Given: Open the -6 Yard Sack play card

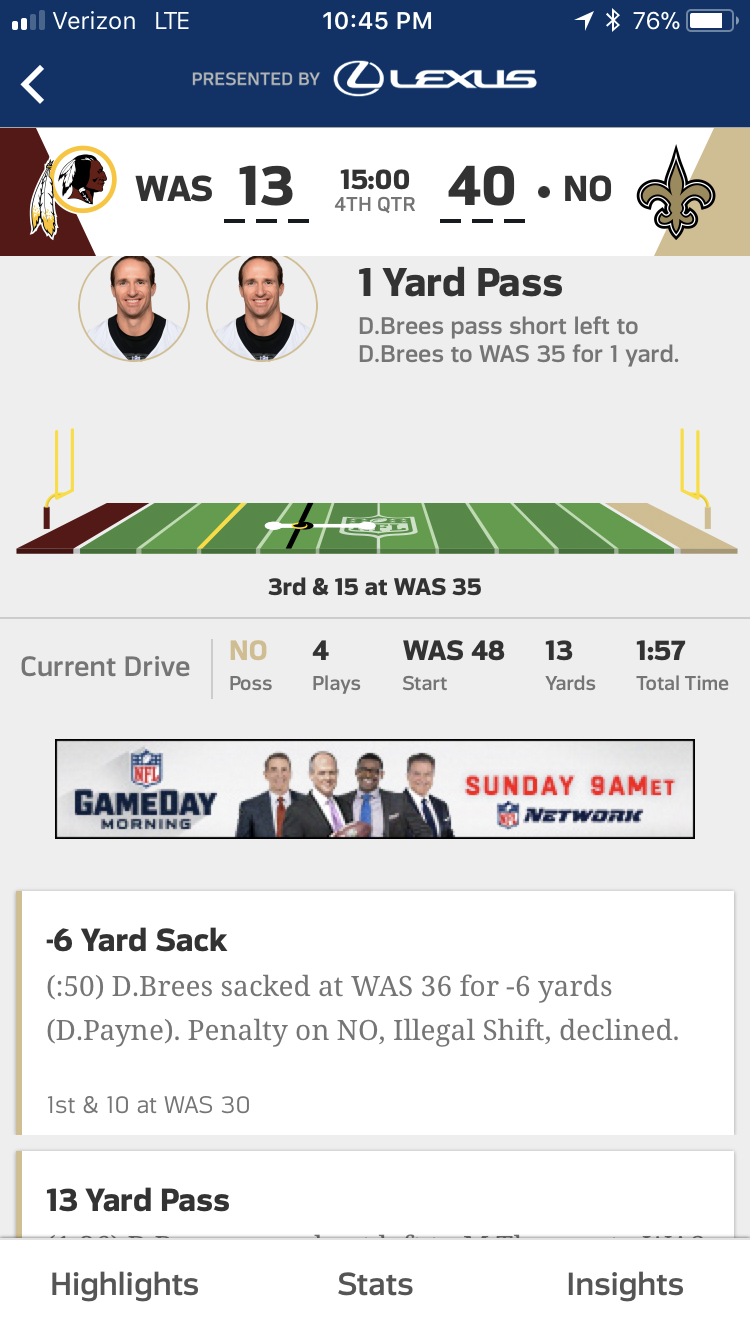Looking at the screenshot, I should click(375, 1012).
